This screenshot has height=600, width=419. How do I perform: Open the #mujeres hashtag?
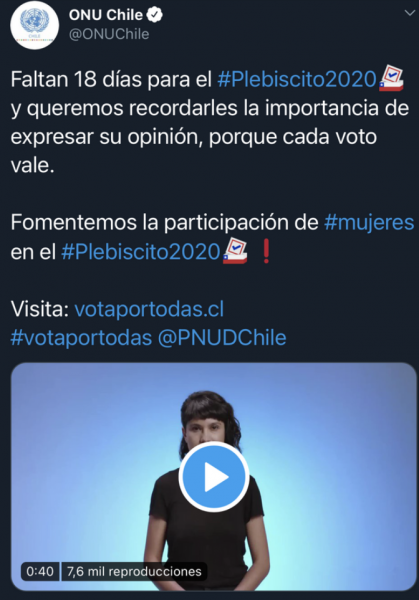point(369,223)
